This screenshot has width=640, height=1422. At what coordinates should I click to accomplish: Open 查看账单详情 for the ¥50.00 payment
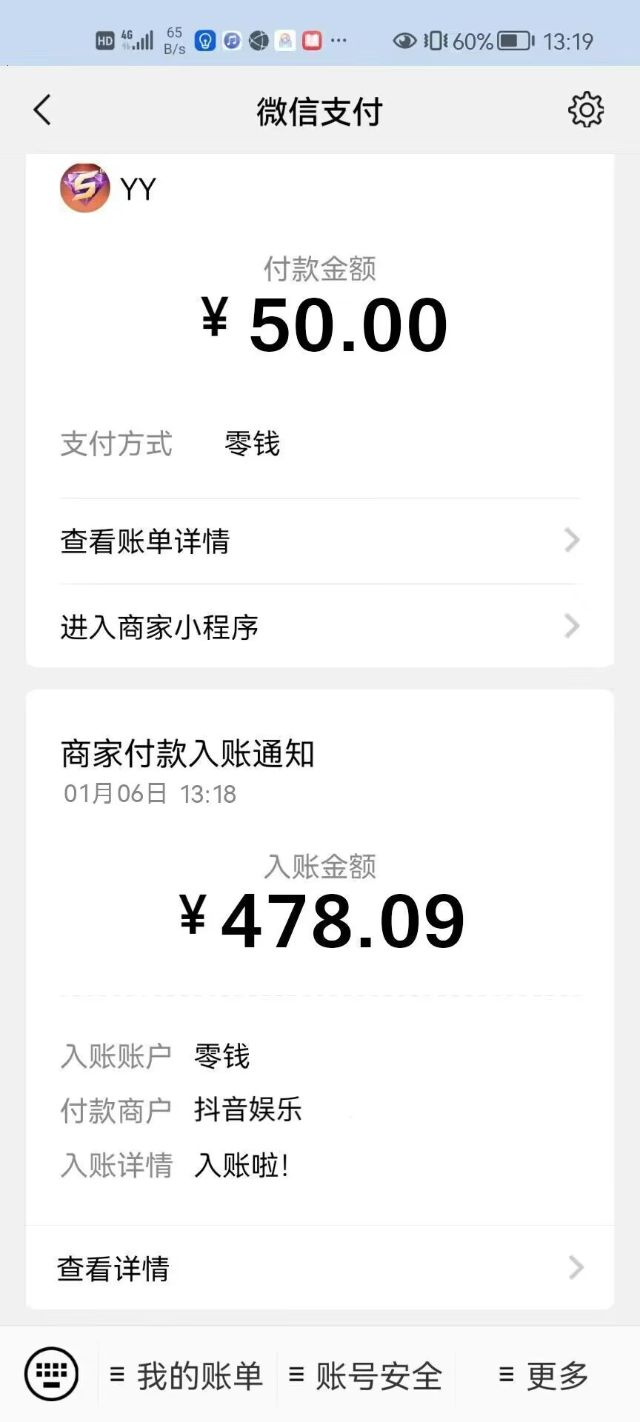(x=320, y=541)
